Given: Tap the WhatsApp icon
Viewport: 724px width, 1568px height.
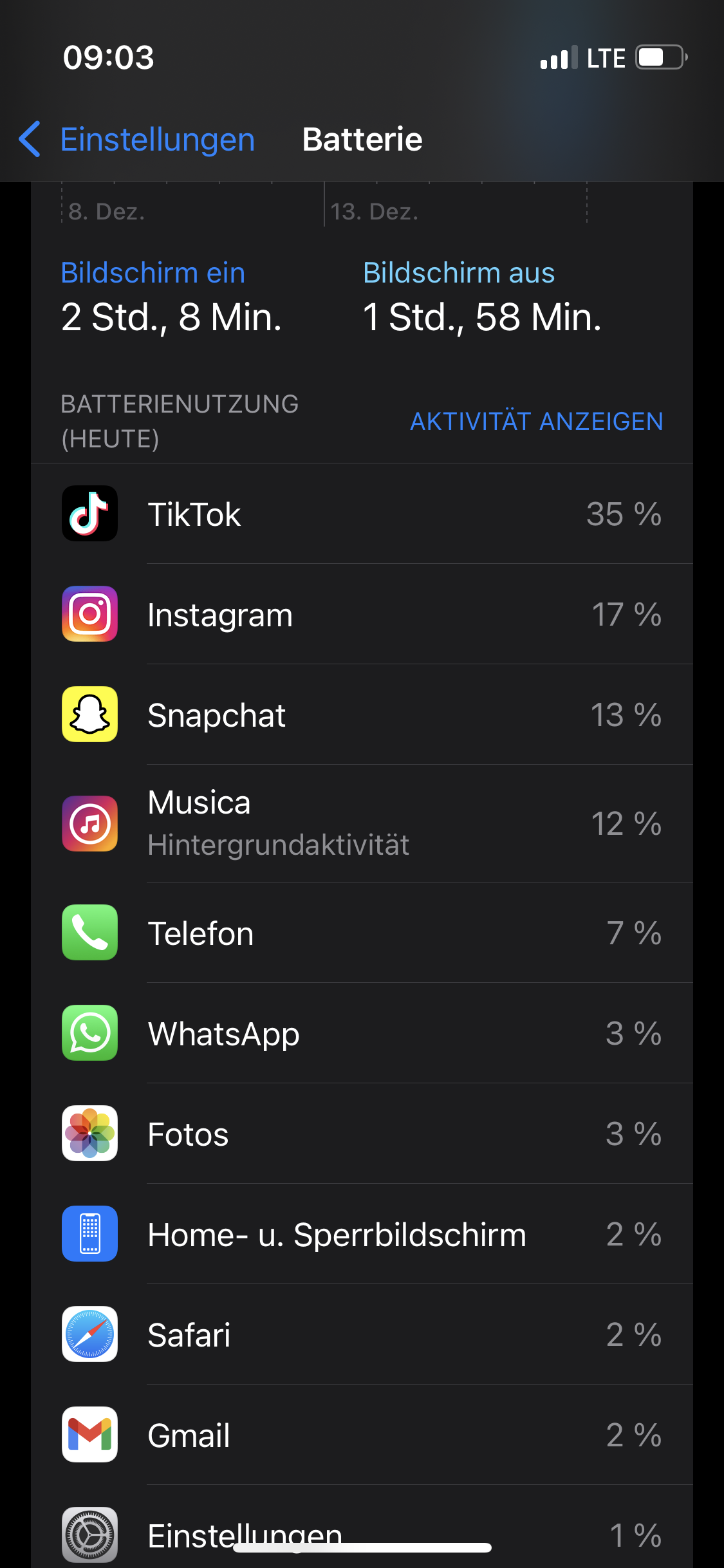Looking at the screenshot, I should [x=89, y=1034].
